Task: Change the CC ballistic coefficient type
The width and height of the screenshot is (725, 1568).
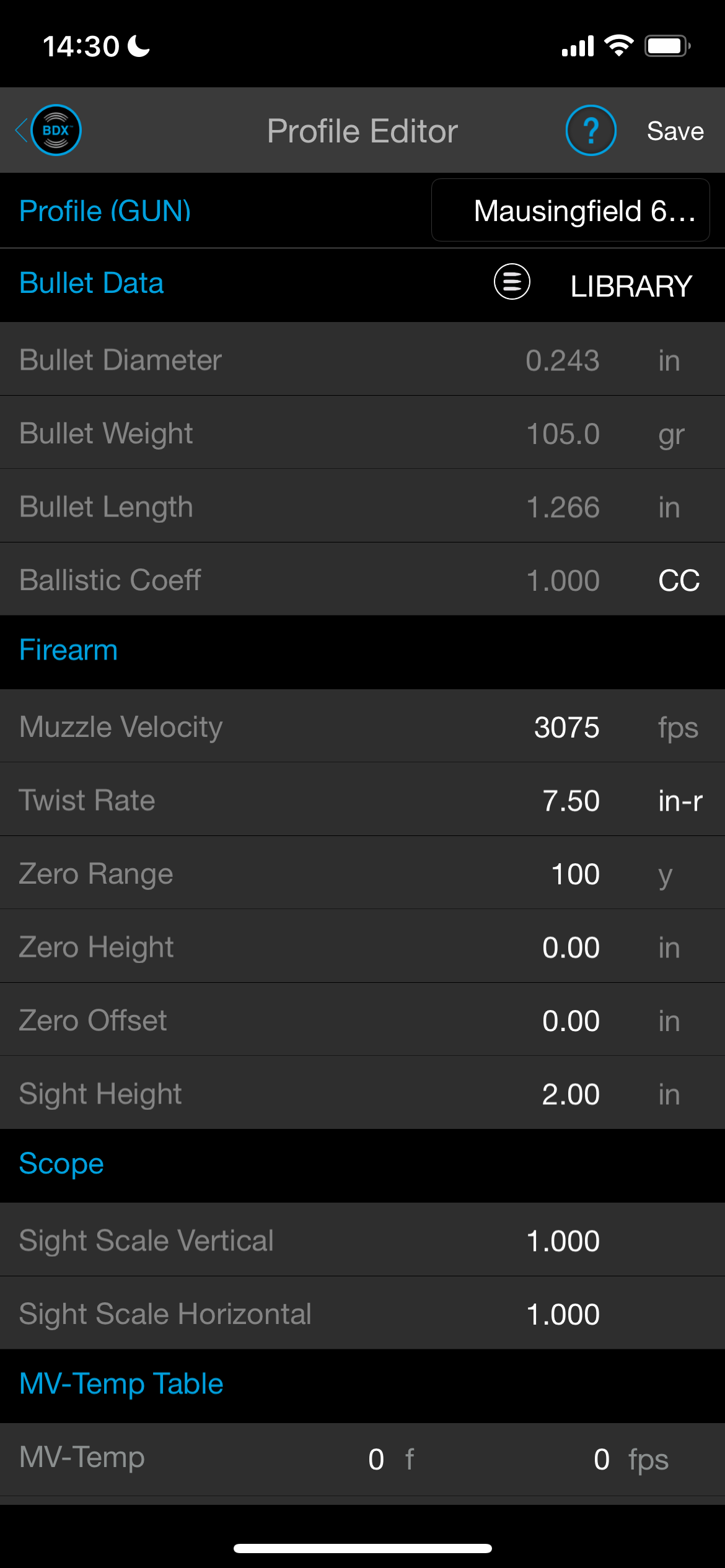Action: 679,581
